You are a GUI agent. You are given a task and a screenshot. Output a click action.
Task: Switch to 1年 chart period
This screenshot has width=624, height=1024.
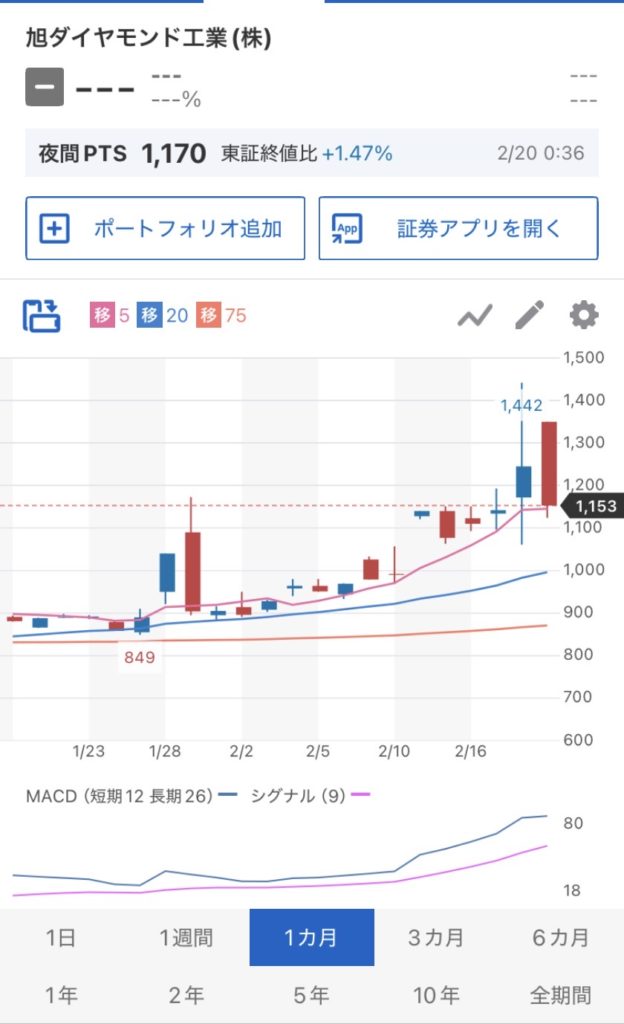(x=61, y=995)
